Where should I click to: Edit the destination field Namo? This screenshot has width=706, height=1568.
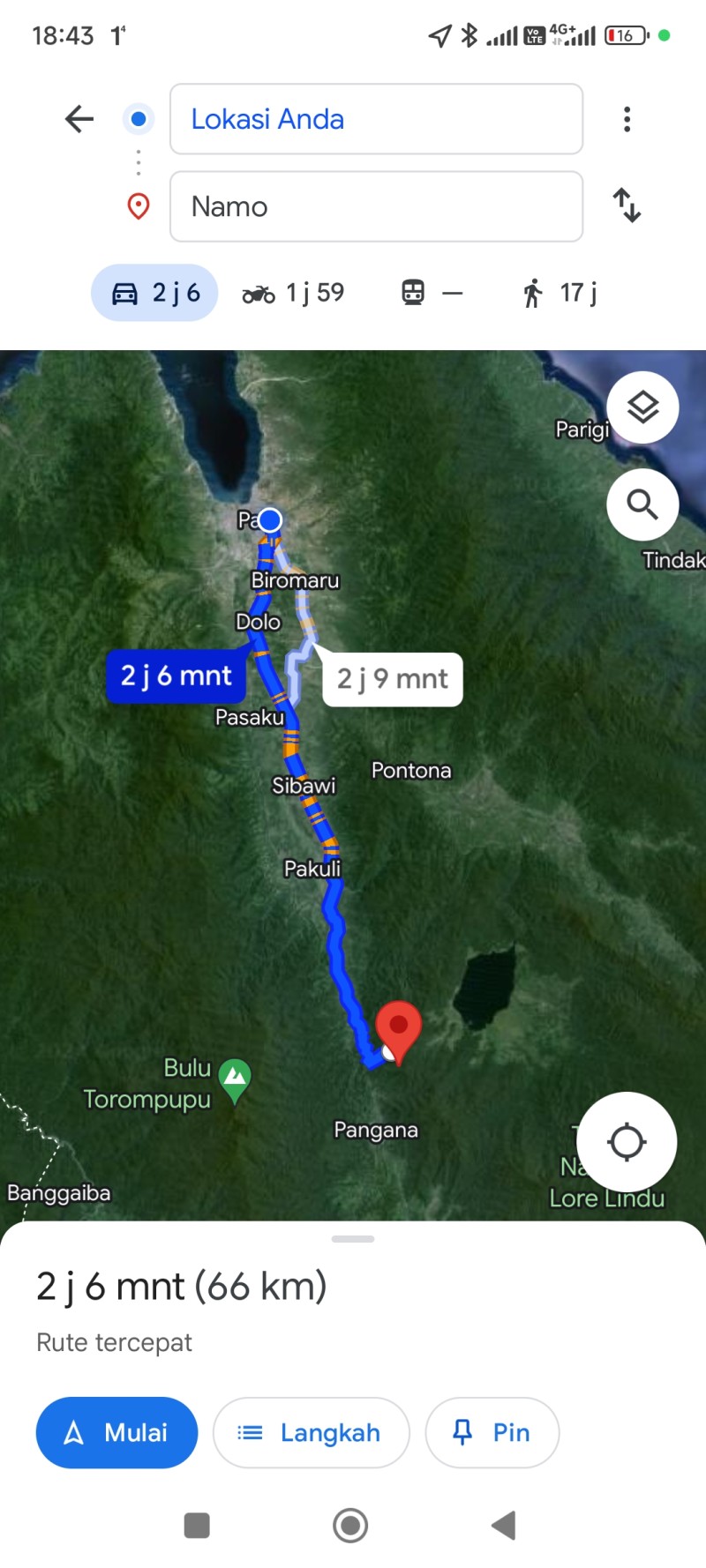(376, 206)
